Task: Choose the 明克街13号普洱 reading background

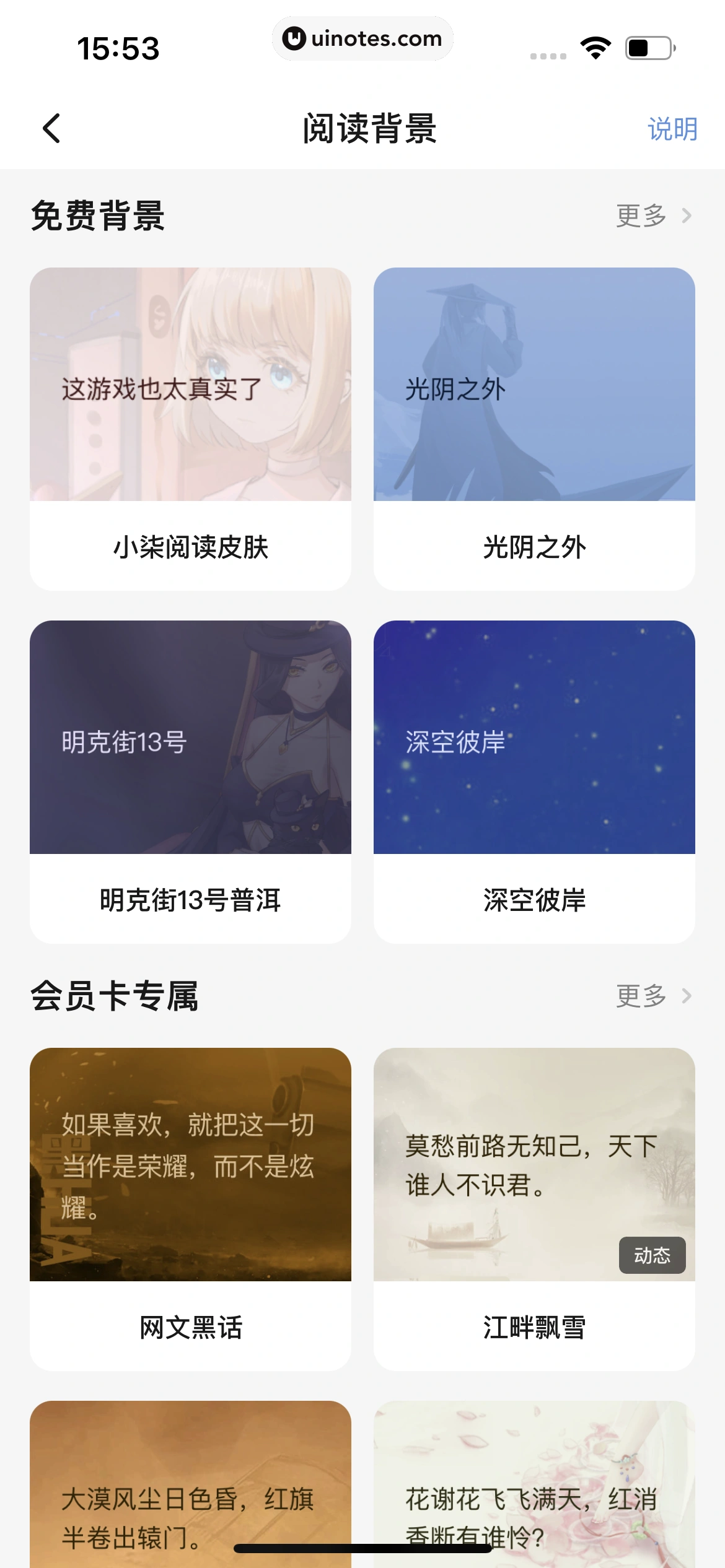Action: (190, 741)
